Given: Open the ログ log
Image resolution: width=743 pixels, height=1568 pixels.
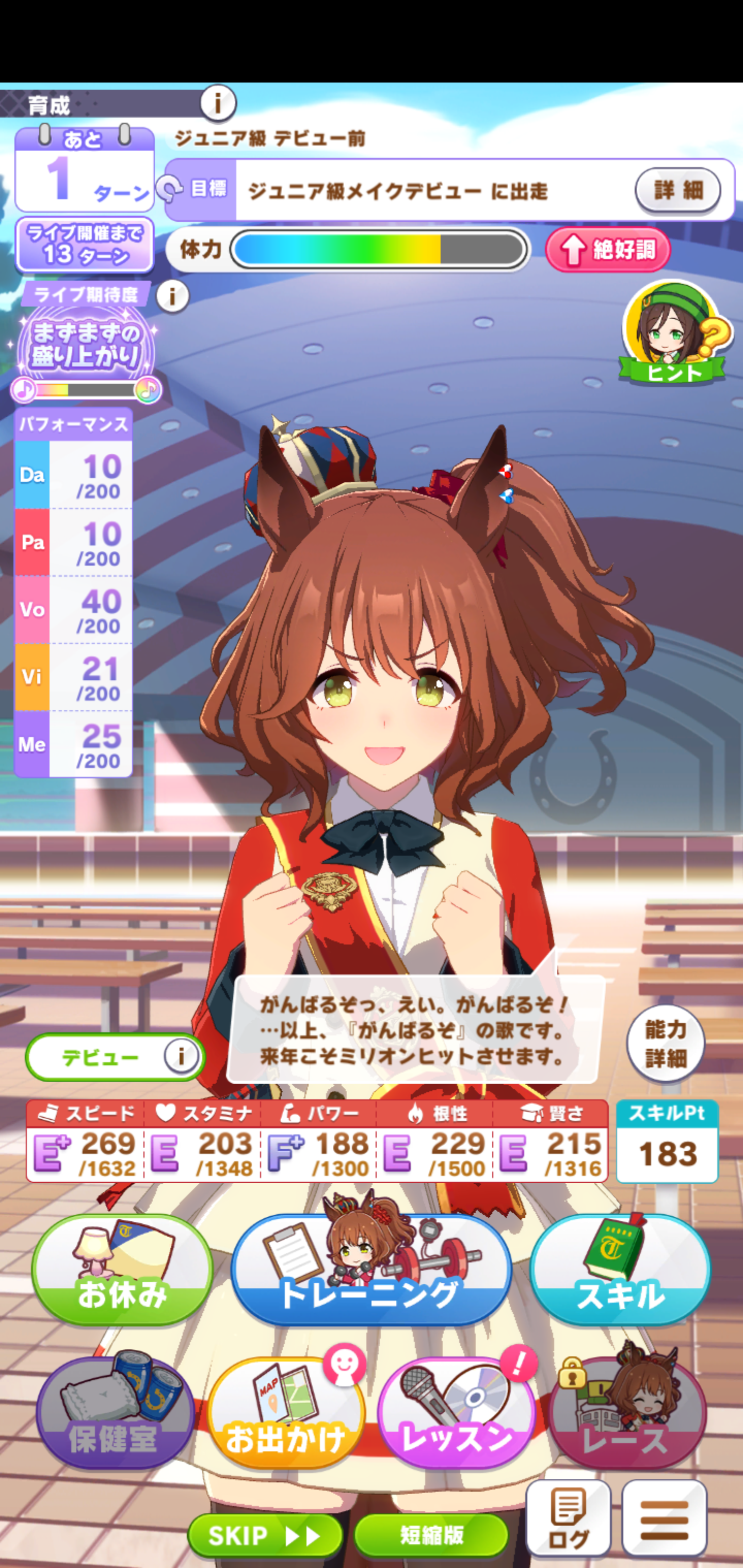Looking at the screenshot, I should [568, 1518].
